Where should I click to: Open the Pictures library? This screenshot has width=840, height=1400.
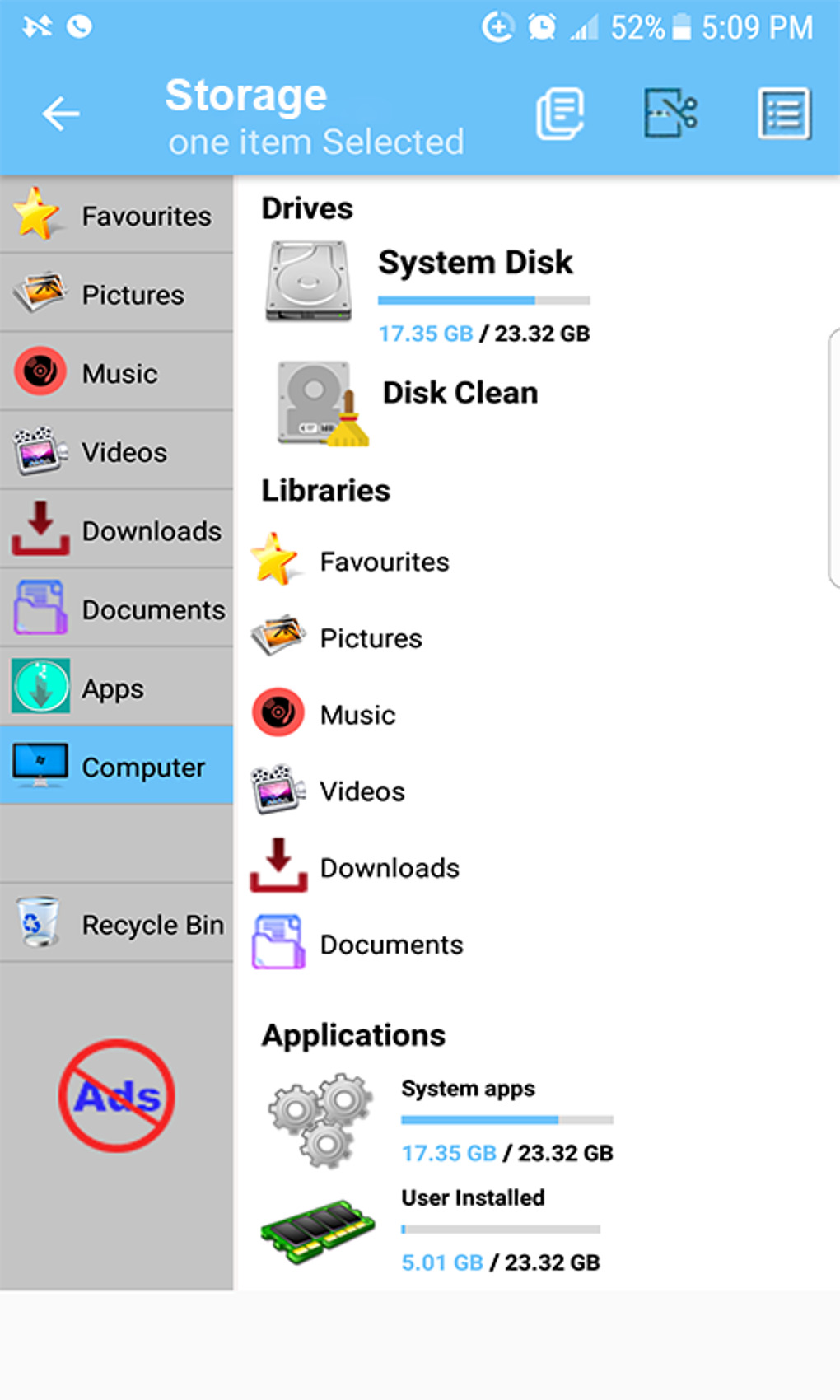point(370,637)
